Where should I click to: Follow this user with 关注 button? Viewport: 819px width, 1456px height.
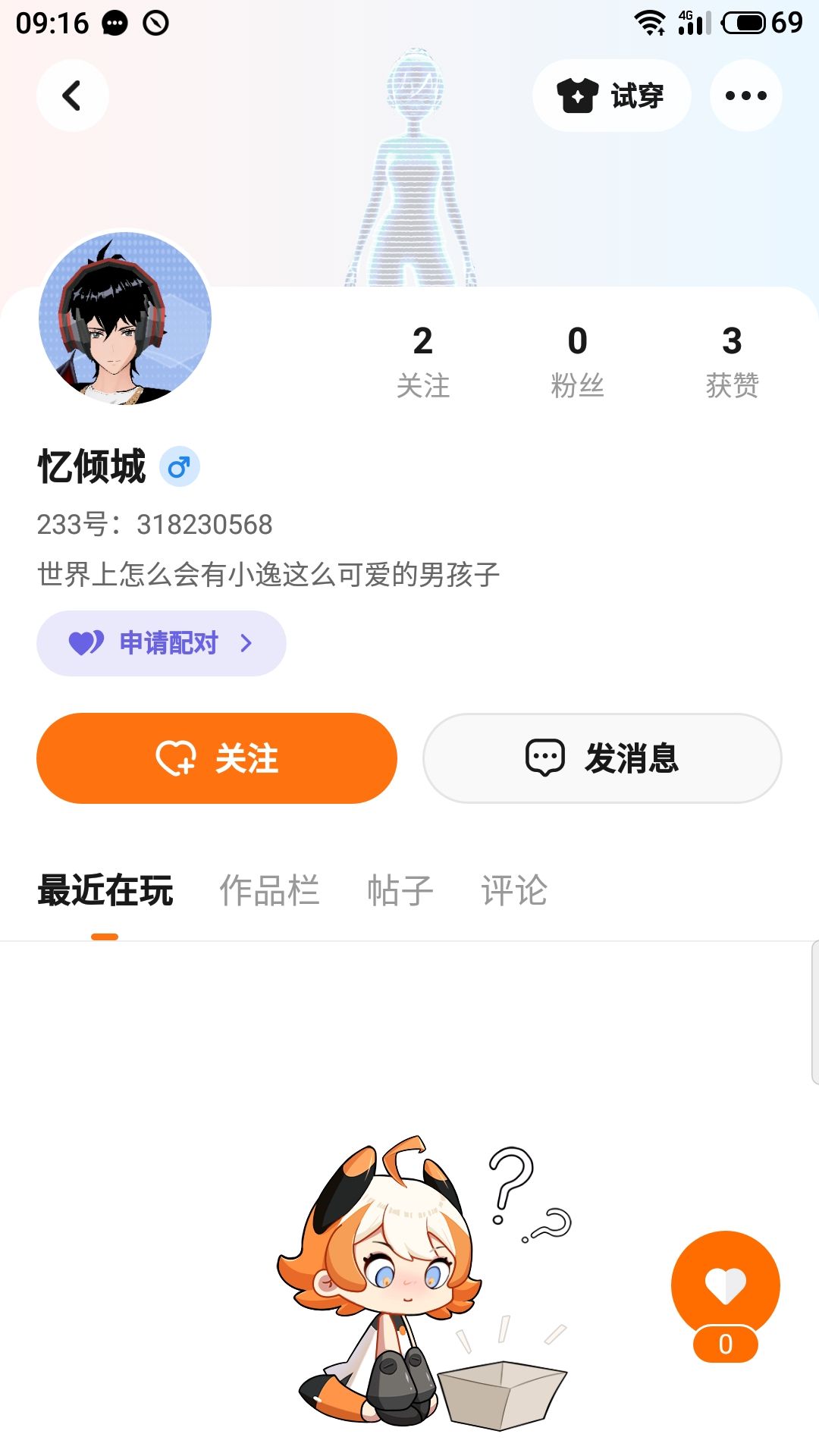[x=217, y=758]
